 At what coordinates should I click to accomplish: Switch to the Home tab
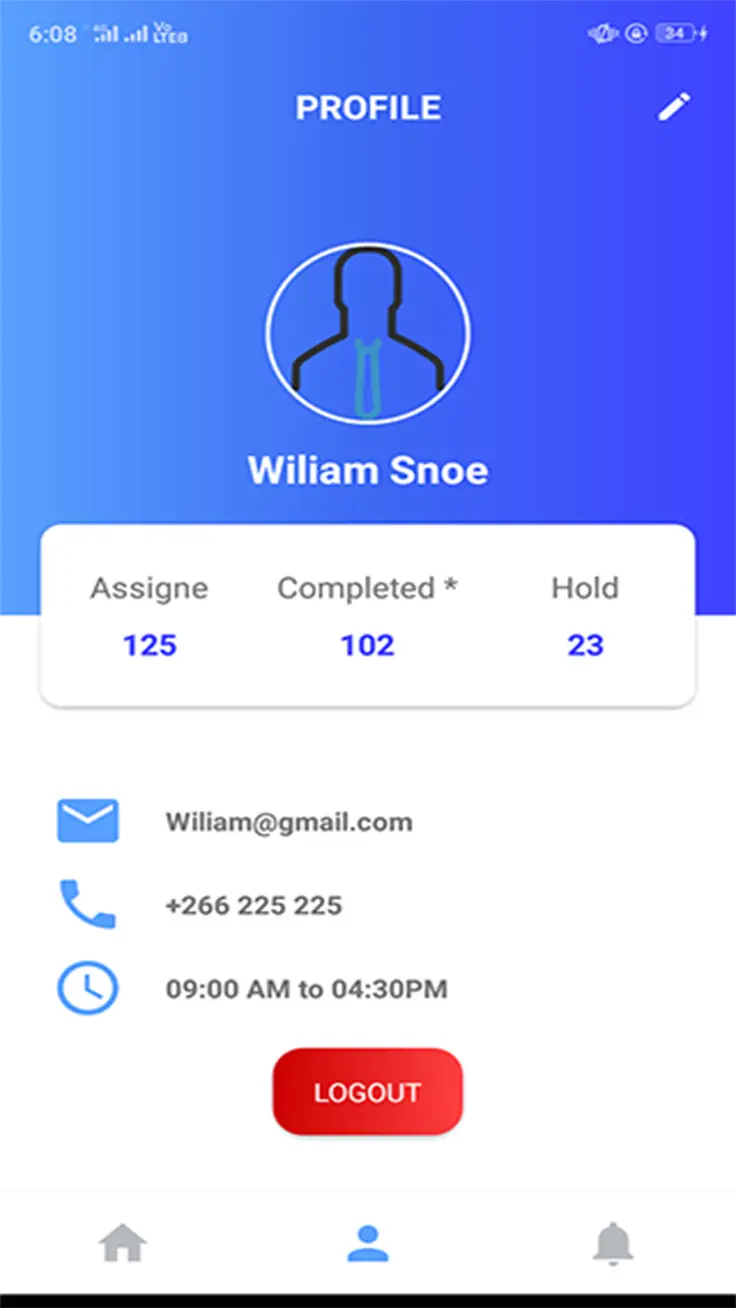click(x=123, y=1243)
